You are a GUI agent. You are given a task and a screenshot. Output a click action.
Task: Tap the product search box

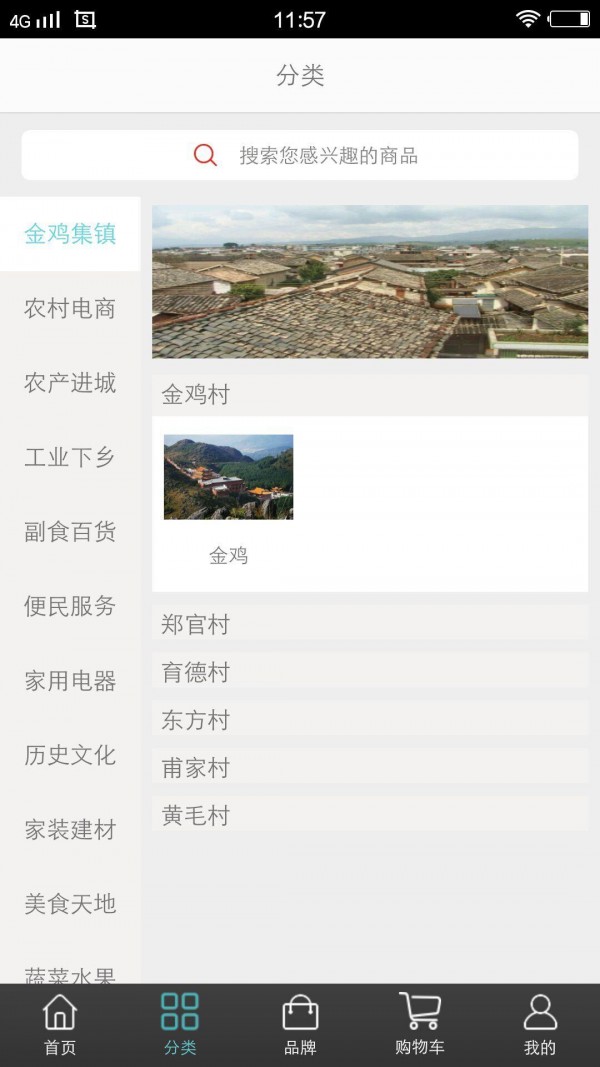point(300,155)
